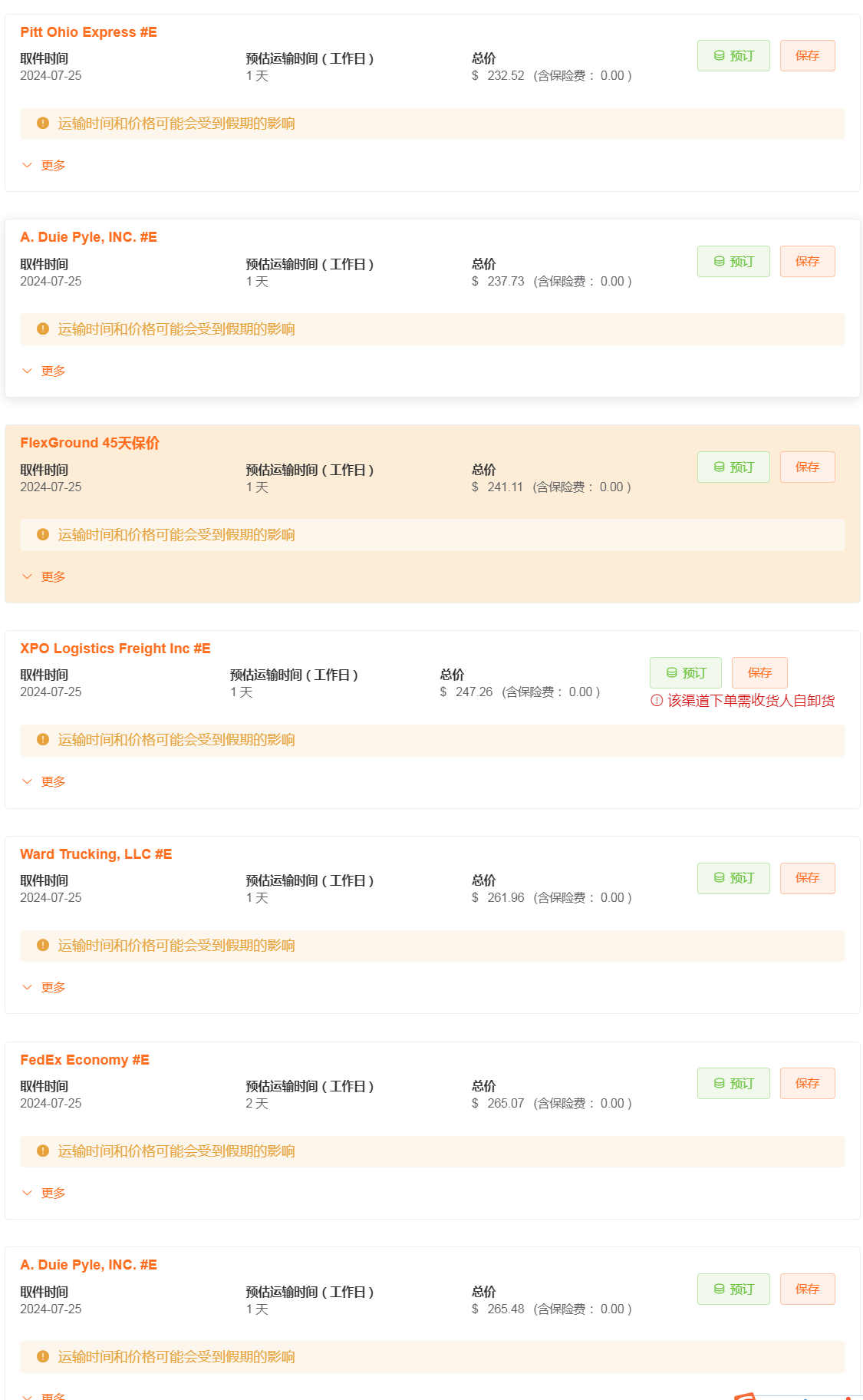Click the exclamation icon in FedEx Economy warning strip

(x=42, y=1151)
